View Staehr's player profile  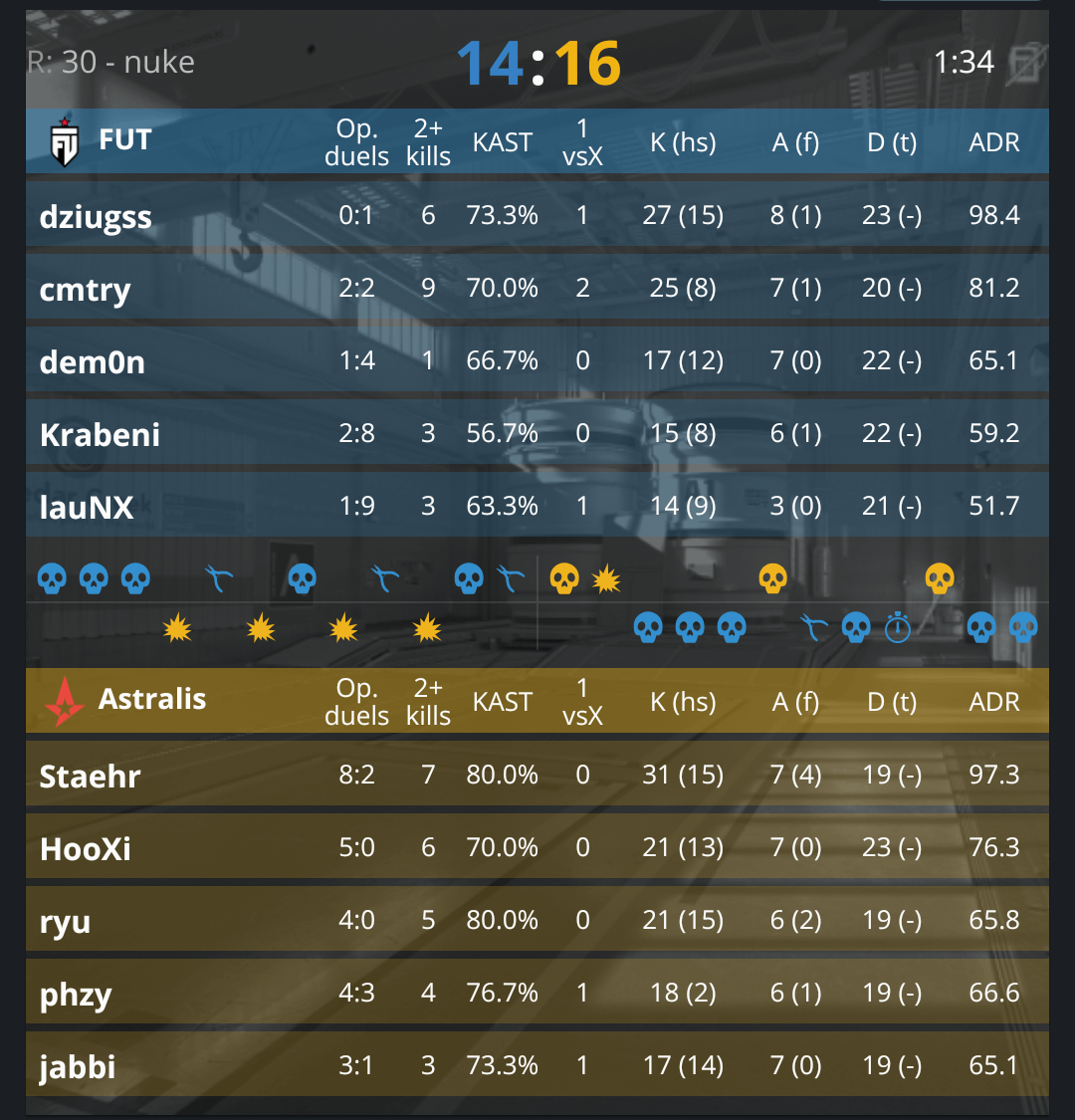tap(90, 777)
